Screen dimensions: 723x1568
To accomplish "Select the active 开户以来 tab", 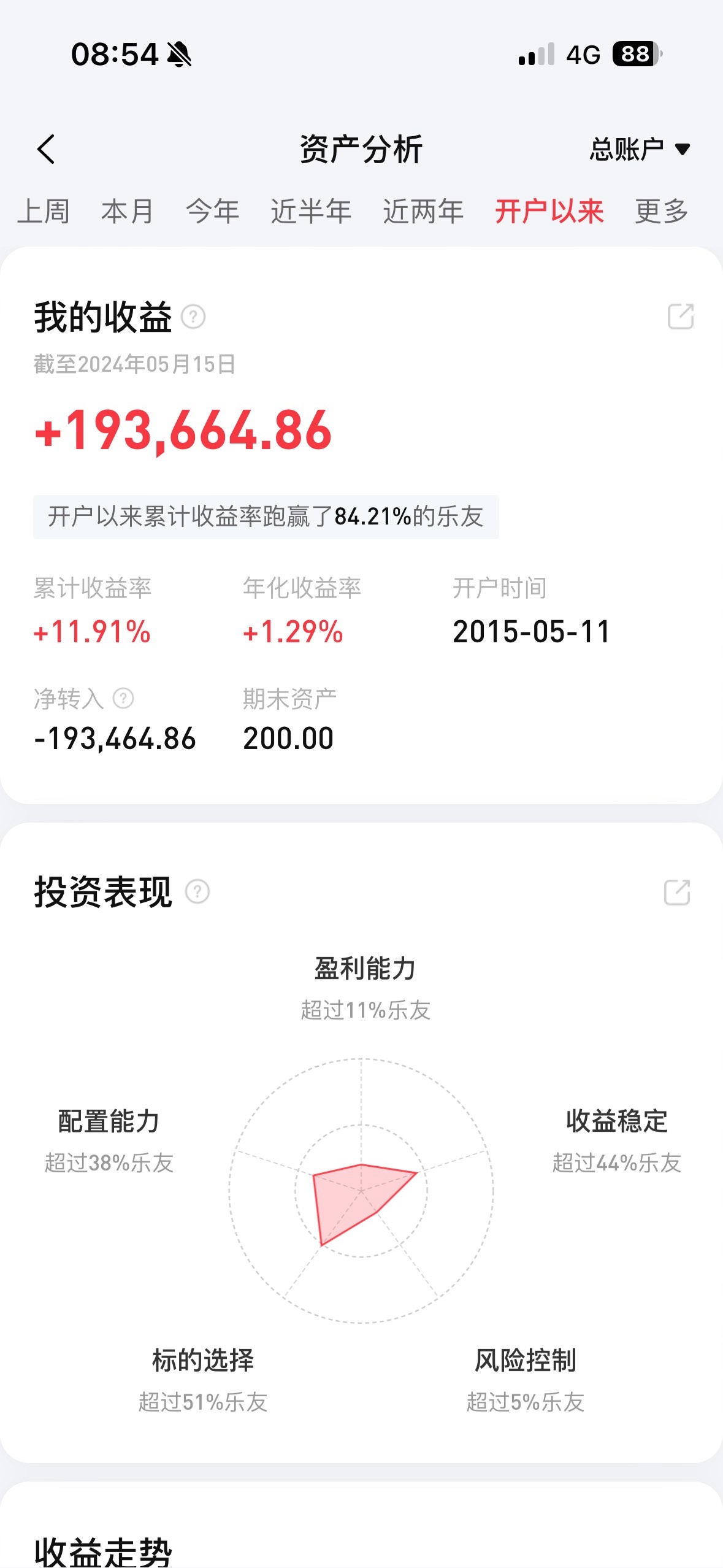I will [548, 211].
